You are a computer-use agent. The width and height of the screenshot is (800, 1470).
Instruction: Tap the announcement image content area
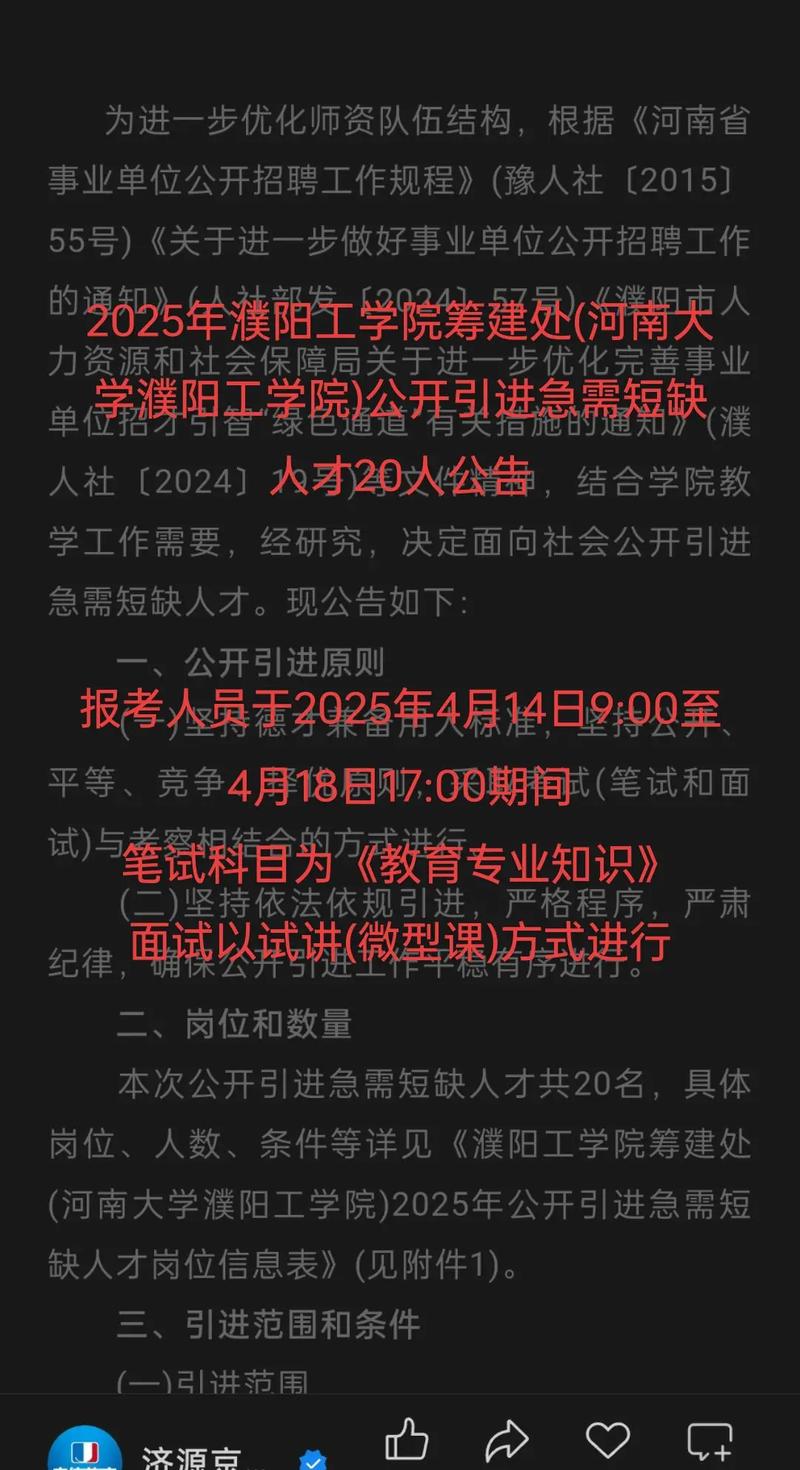coord(400,700)
